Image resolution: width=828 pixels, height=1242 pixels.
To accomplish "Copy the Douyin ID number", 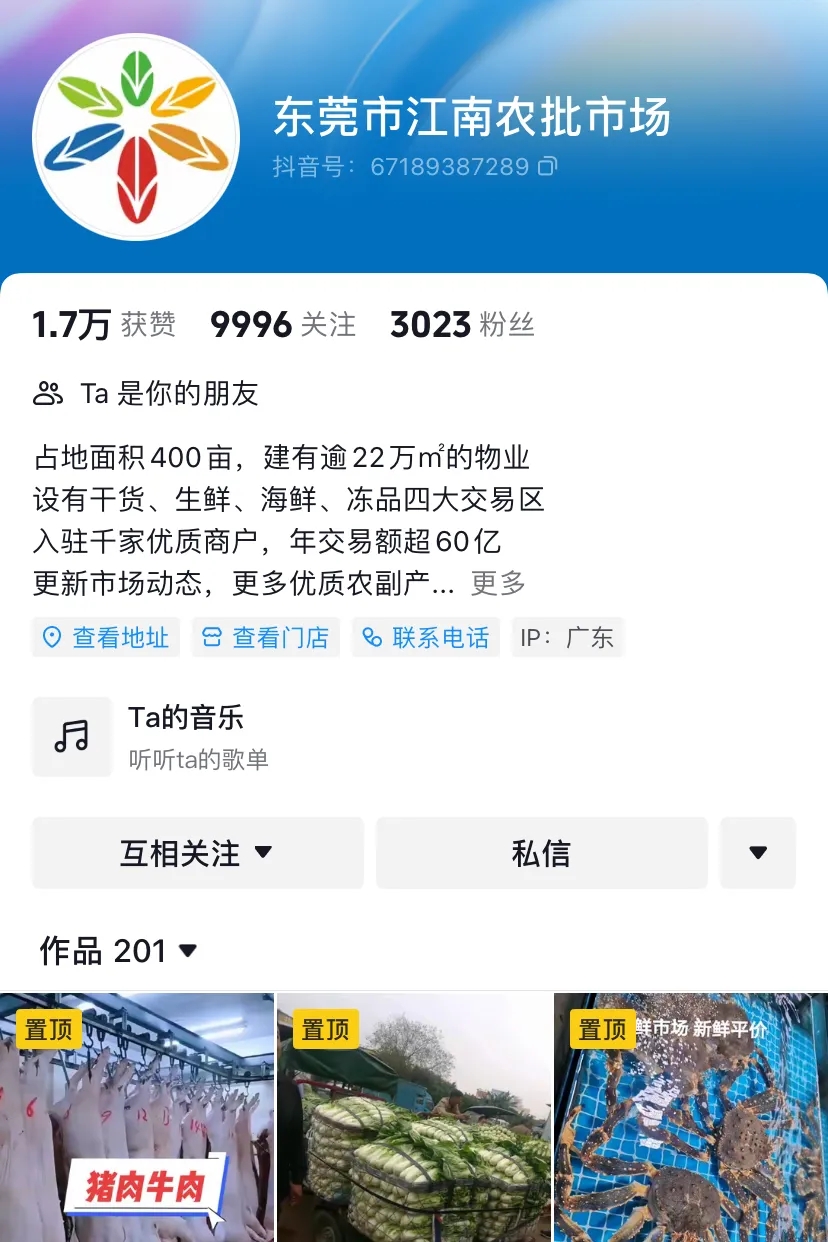I will pos(547,167).
